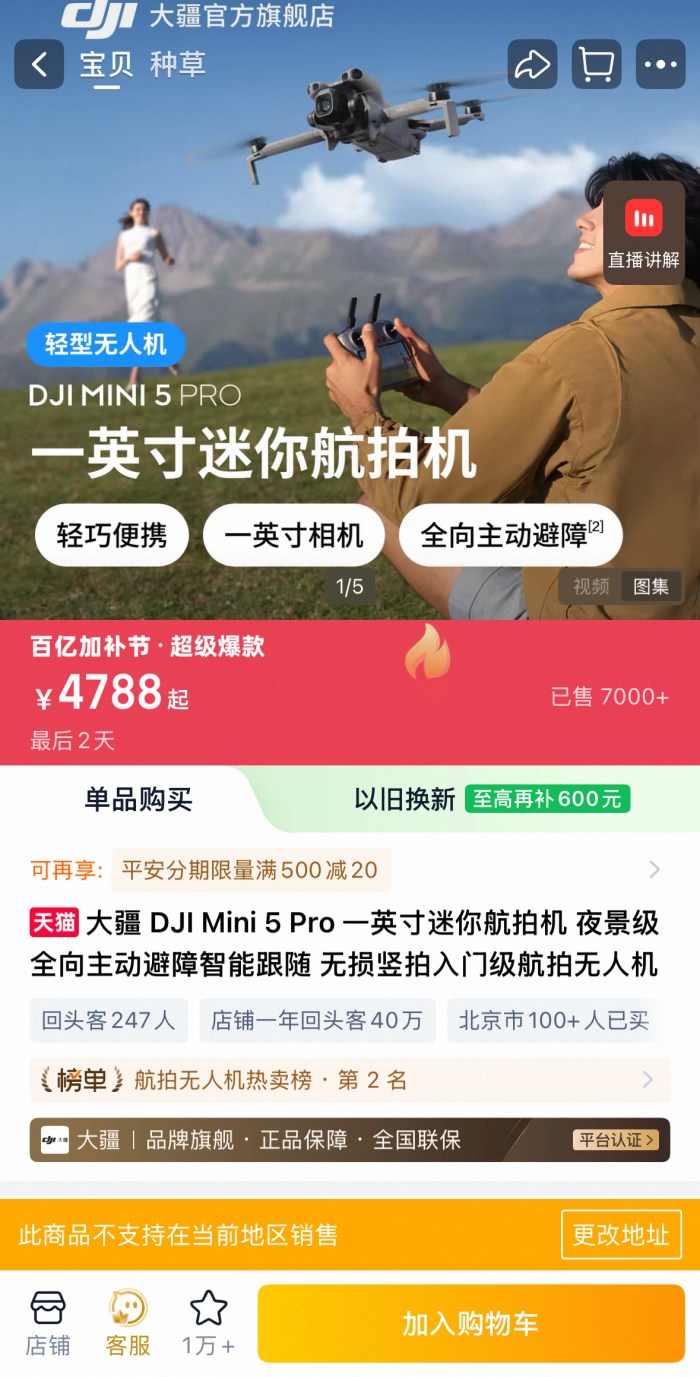700x1377 pixels.
Task: Open the three-dot overflow menu
Action: click(660, 65)
